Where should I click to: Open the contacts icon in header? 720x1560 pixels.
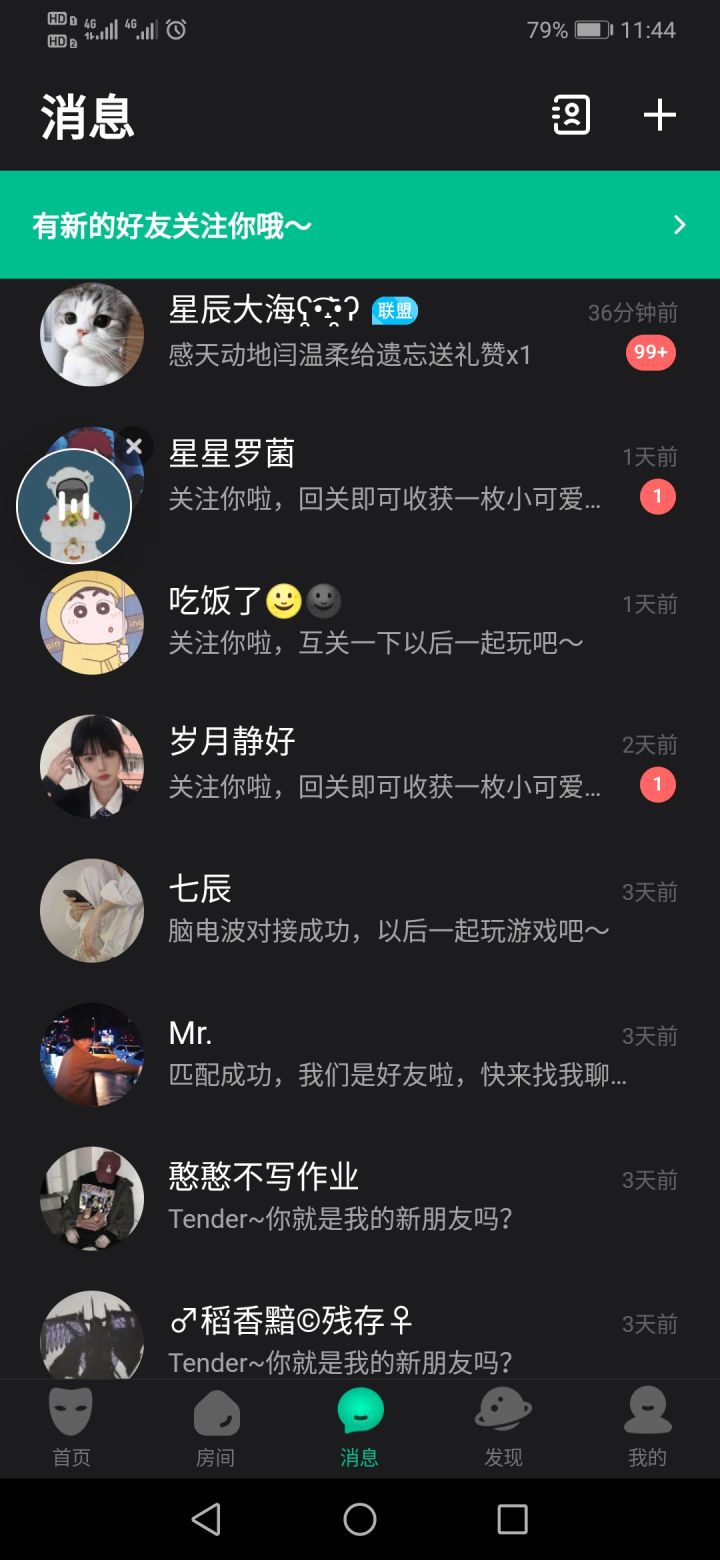tap(571, 116)
